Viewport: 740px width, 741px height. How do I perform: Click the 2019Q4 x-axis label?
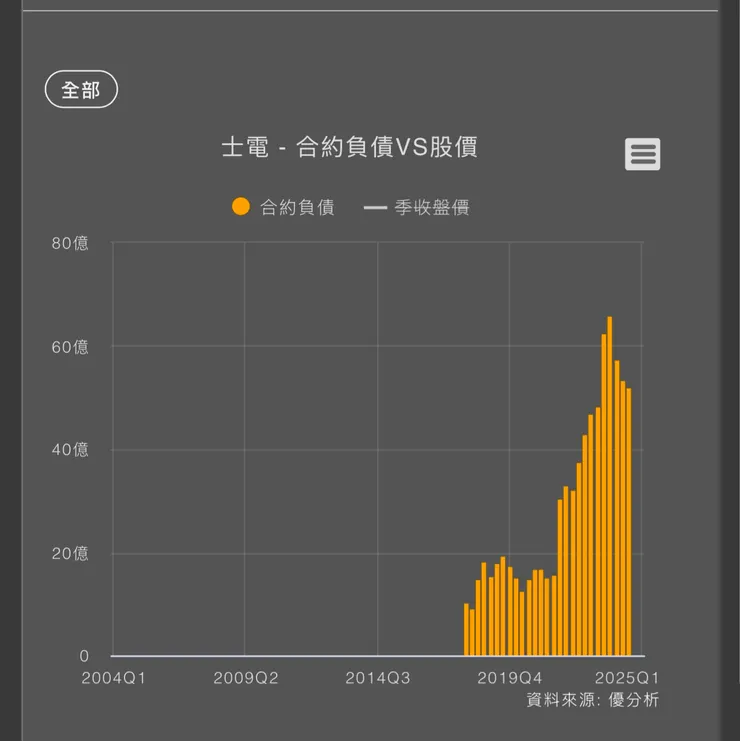(x=512, y=677)
